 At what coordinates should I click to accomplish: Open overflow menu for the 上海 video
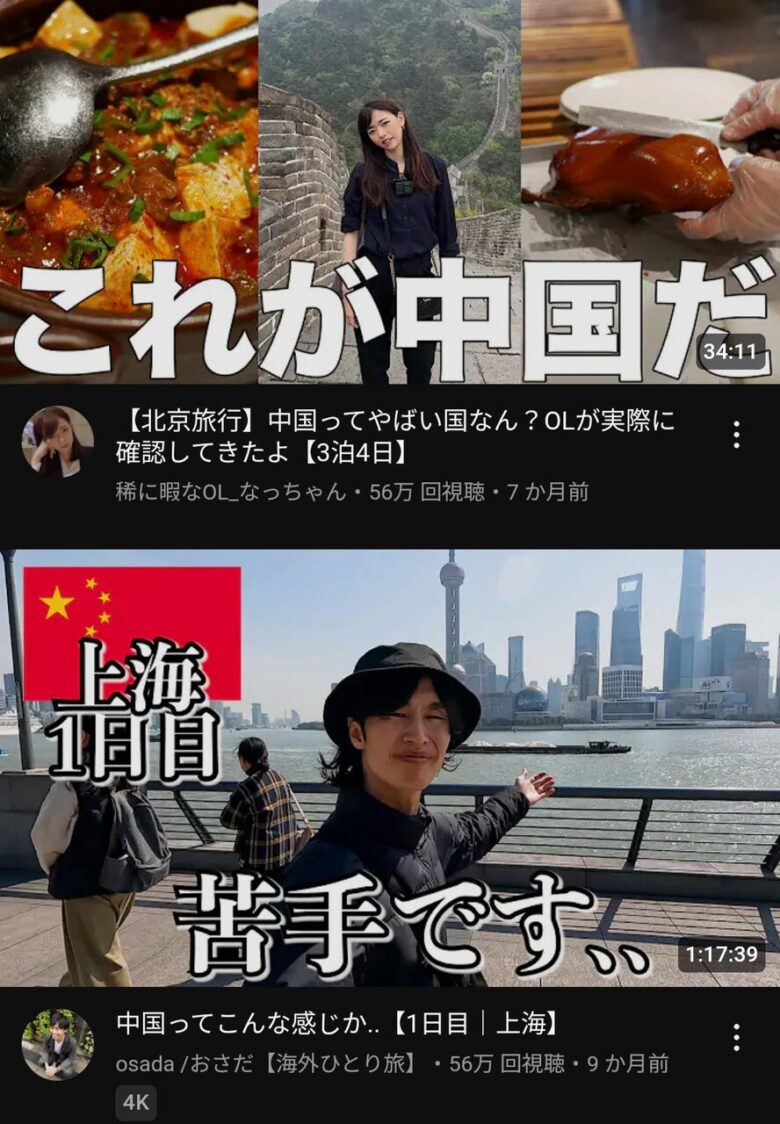point(736,1037)
